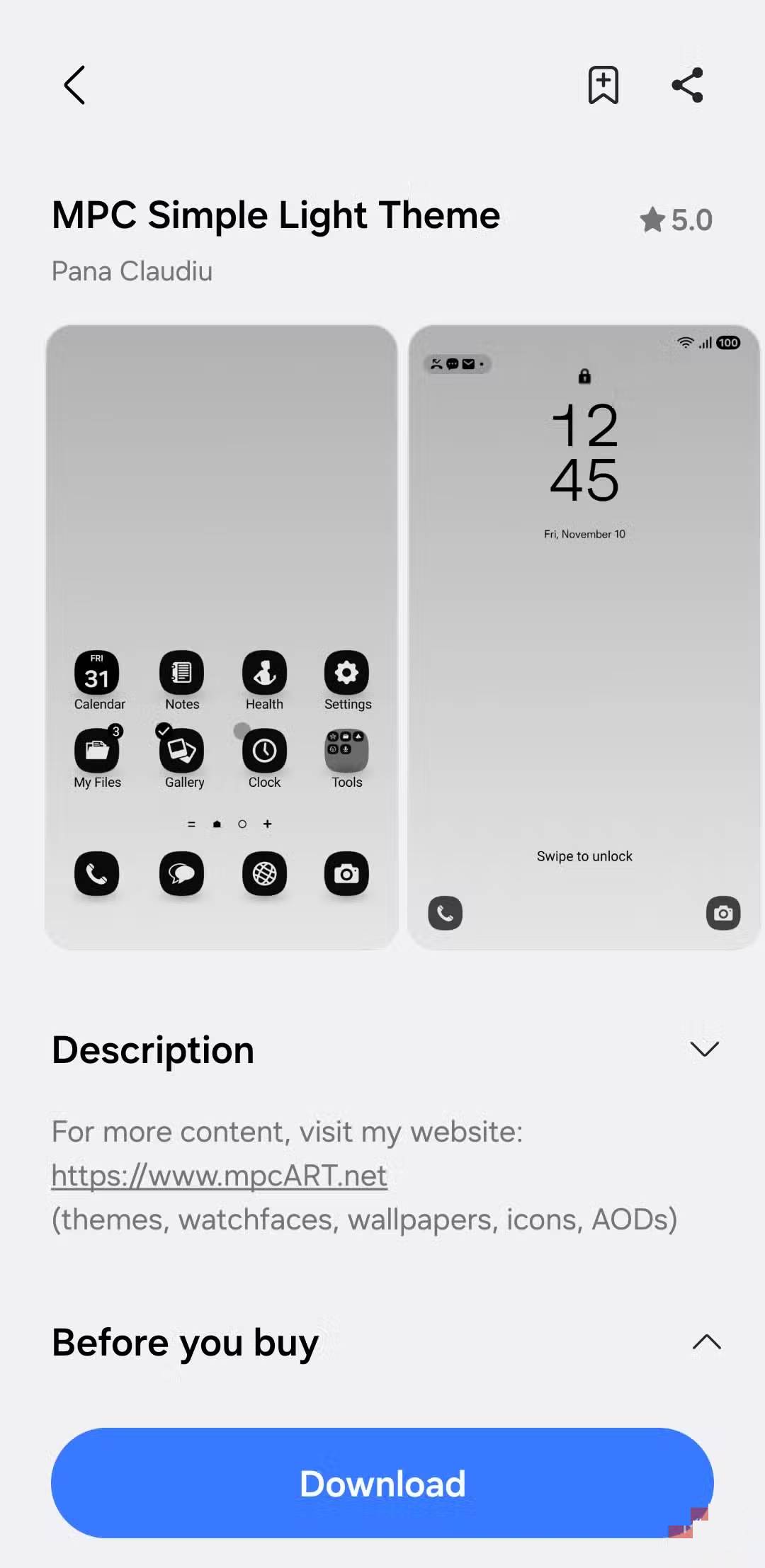Share the MPC Simple Light Theme
The height and width of the screenshot is (1568, 765).
click(687, 86)
